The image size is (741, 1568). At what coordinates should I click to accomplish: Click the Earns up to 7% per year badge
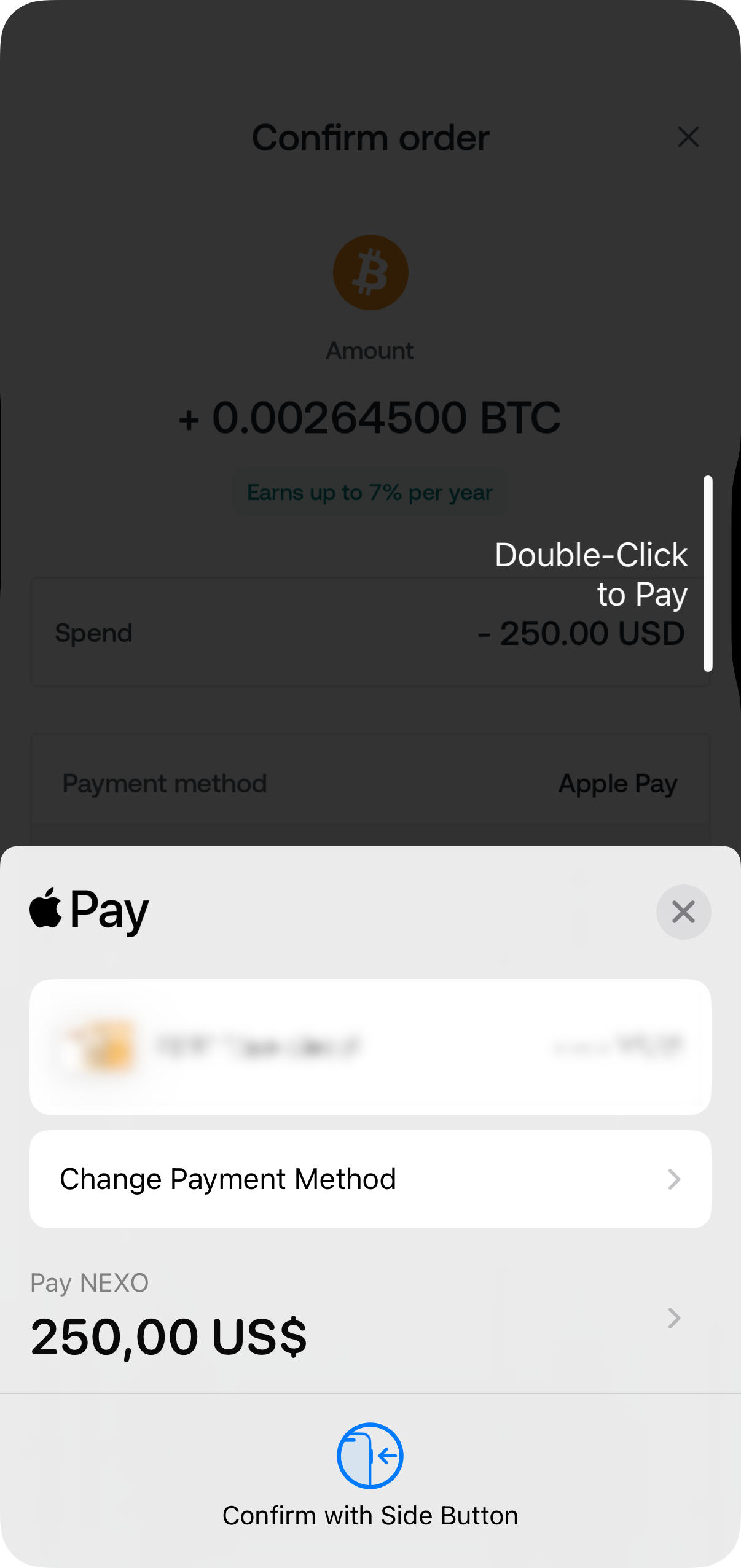(x=370, y=491)
